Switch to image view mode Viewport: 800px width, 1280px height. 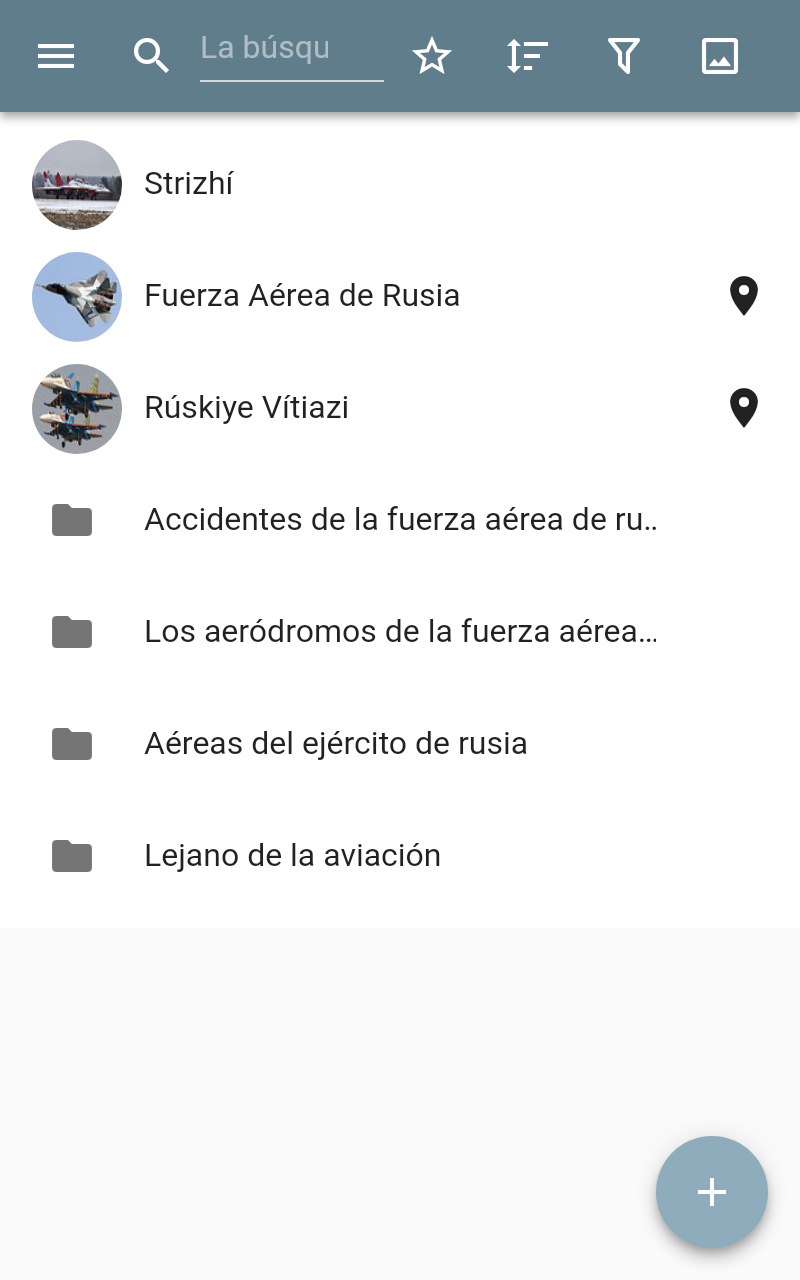pyautogui.click(x=720, y=56)
